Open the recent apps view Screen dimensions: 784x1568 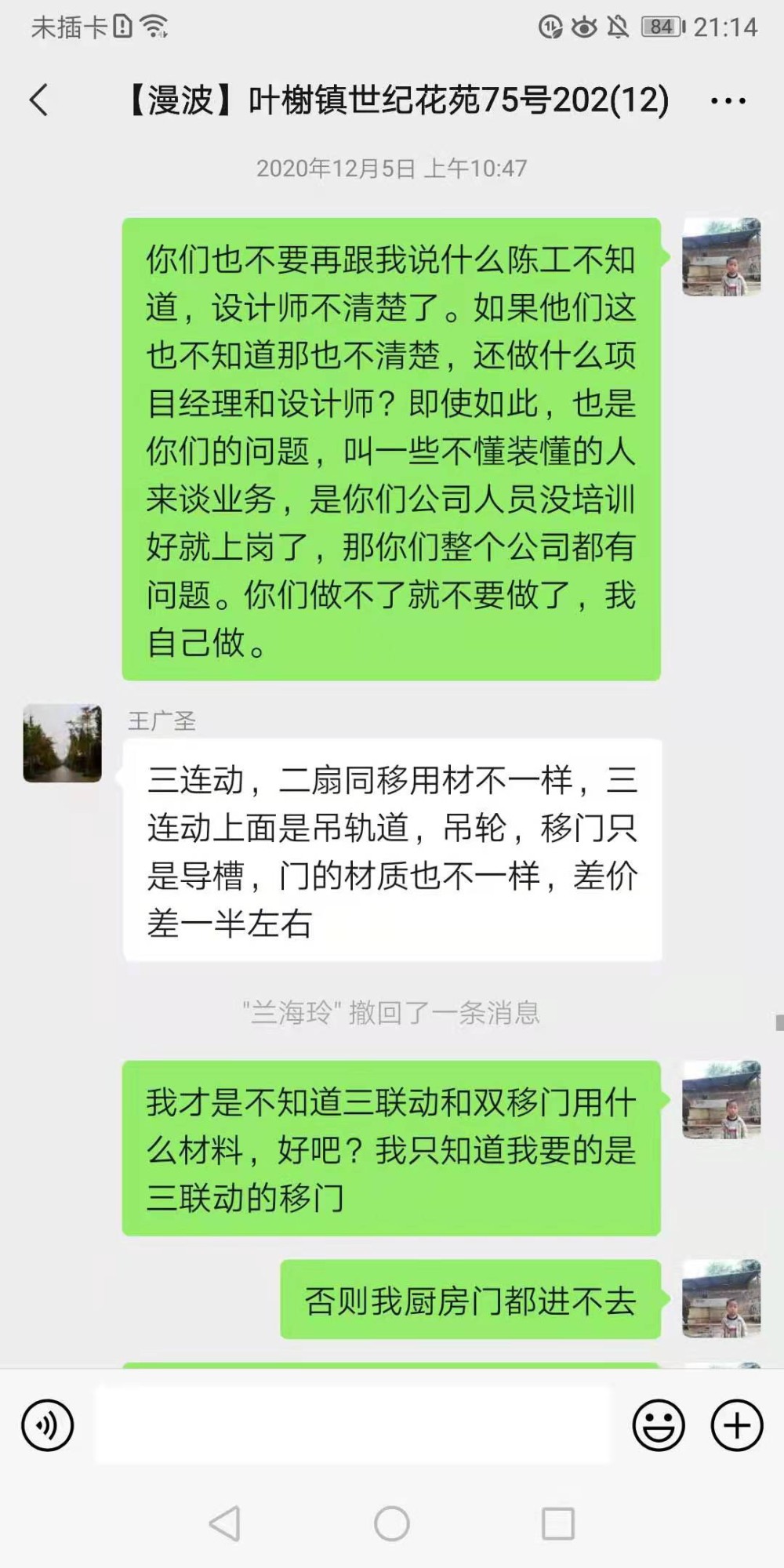558,1524
